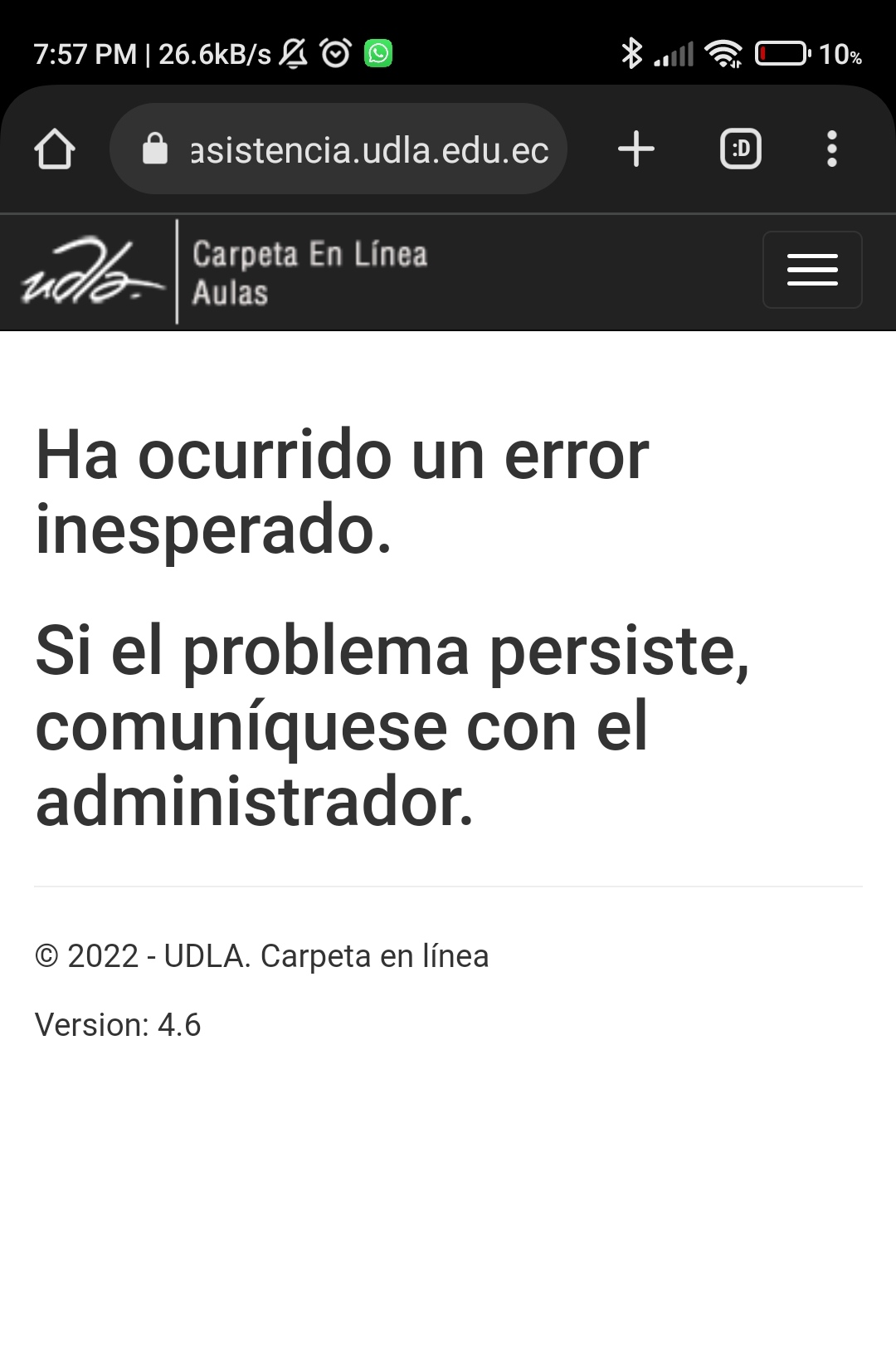Expand the hamburger navigation menu
The image size is (896, 1348).
pyautogui.click(x=811, y=271)
